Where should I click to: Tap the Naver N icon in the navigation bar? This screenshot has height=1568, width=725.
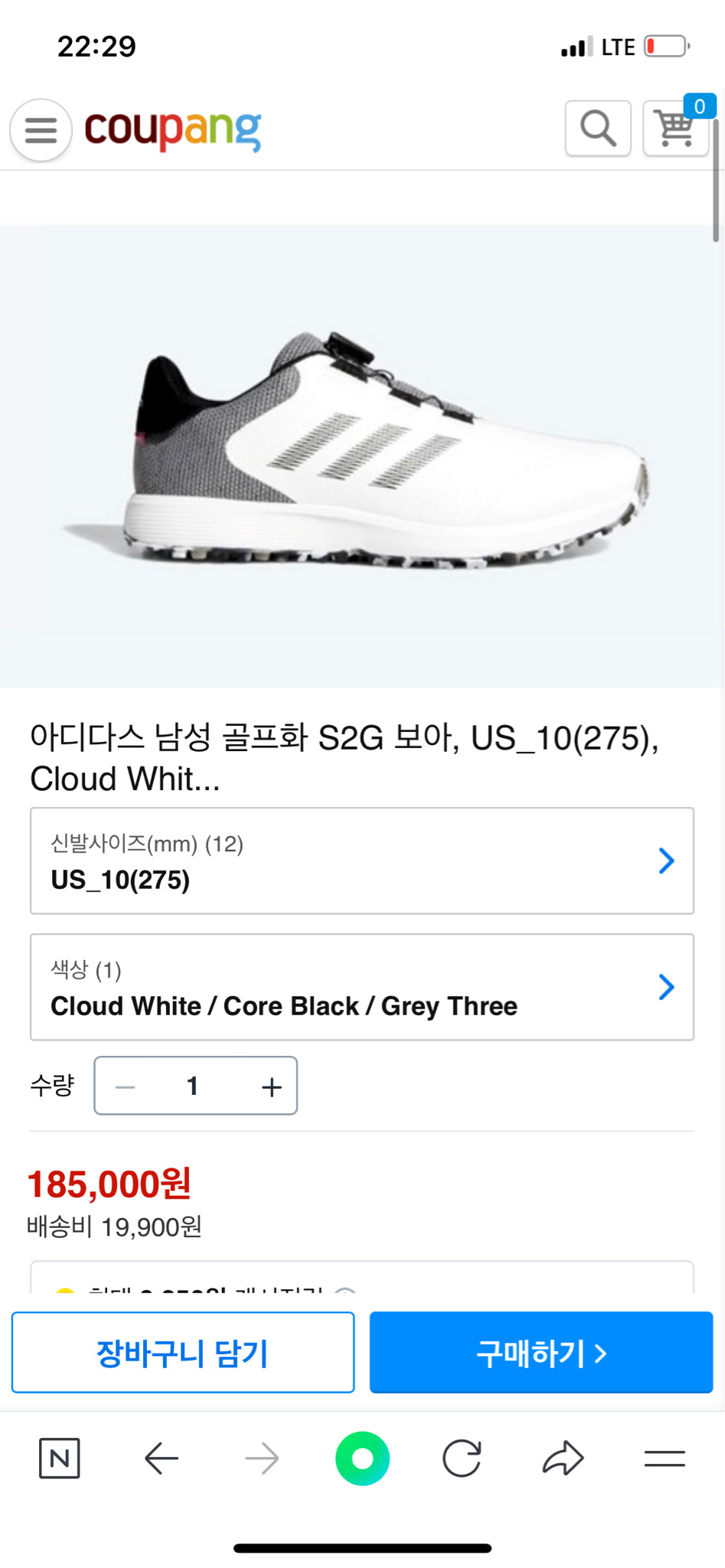(x=59, y=1459)
